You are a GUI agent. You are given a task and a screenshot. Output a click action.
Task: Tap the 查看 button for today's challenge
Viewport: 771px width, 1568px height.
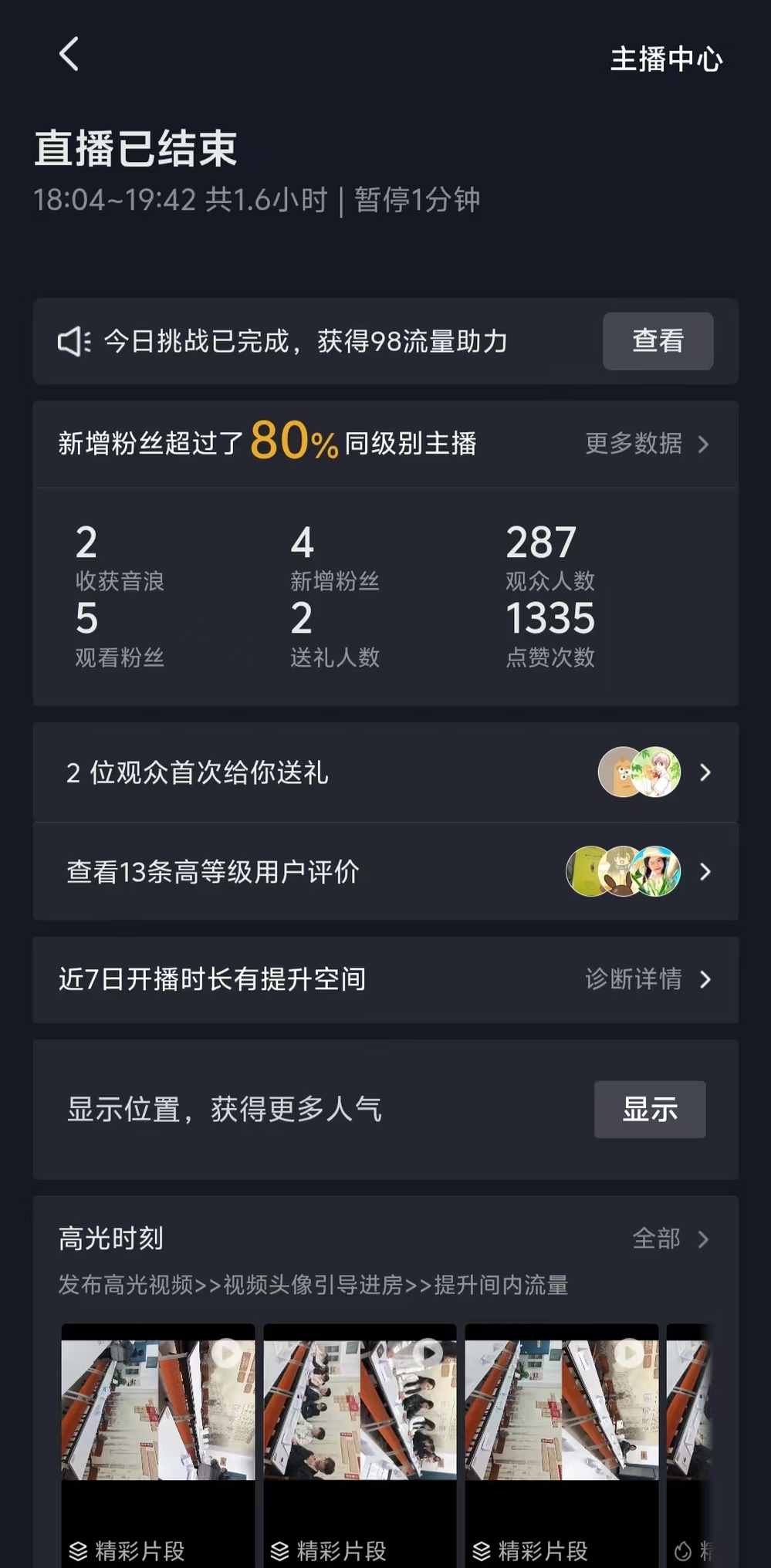(658, 341)
